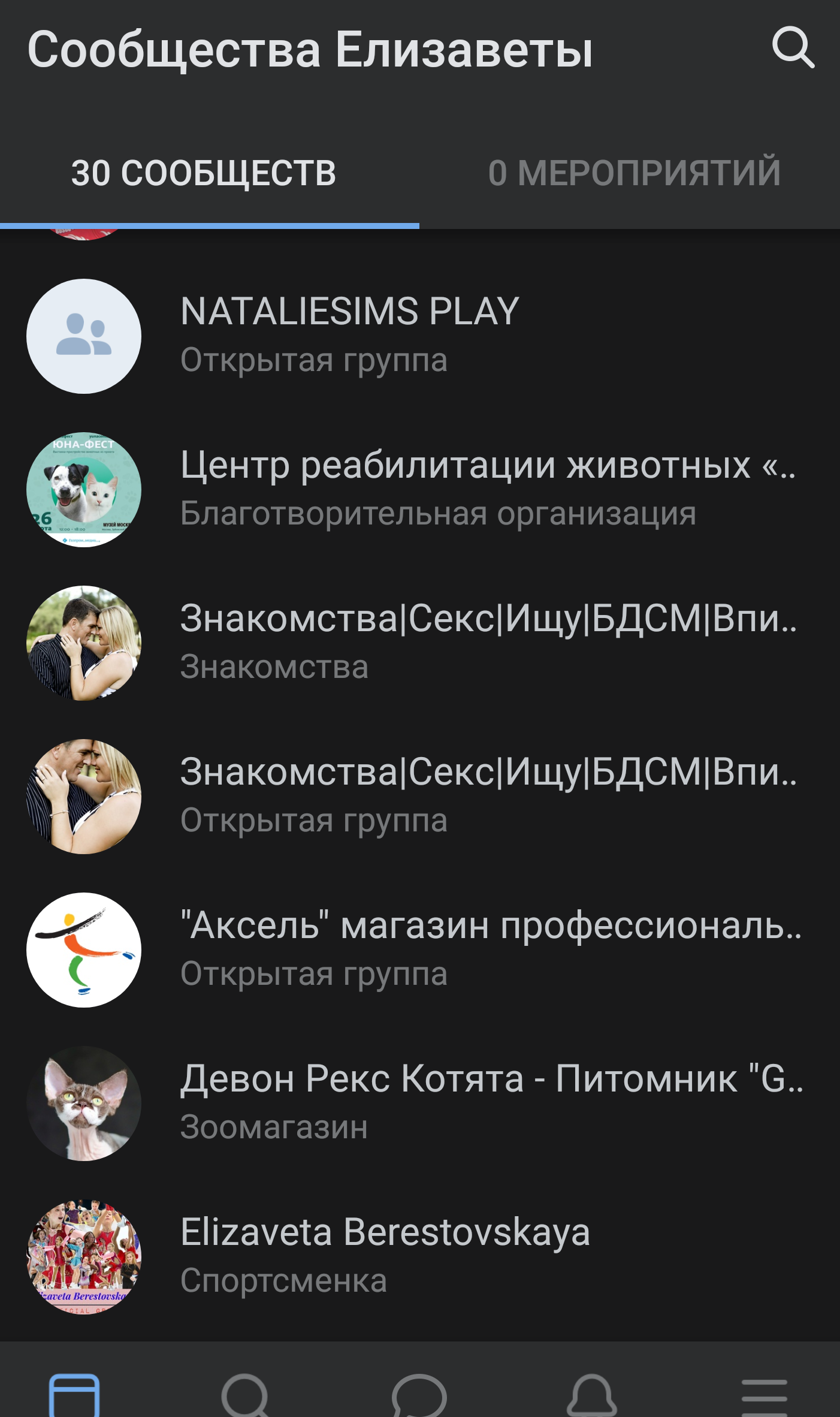Open the NATALIESIMS PLAY group
This screenshot has height=1417, width=840.
tap(349, 336)
